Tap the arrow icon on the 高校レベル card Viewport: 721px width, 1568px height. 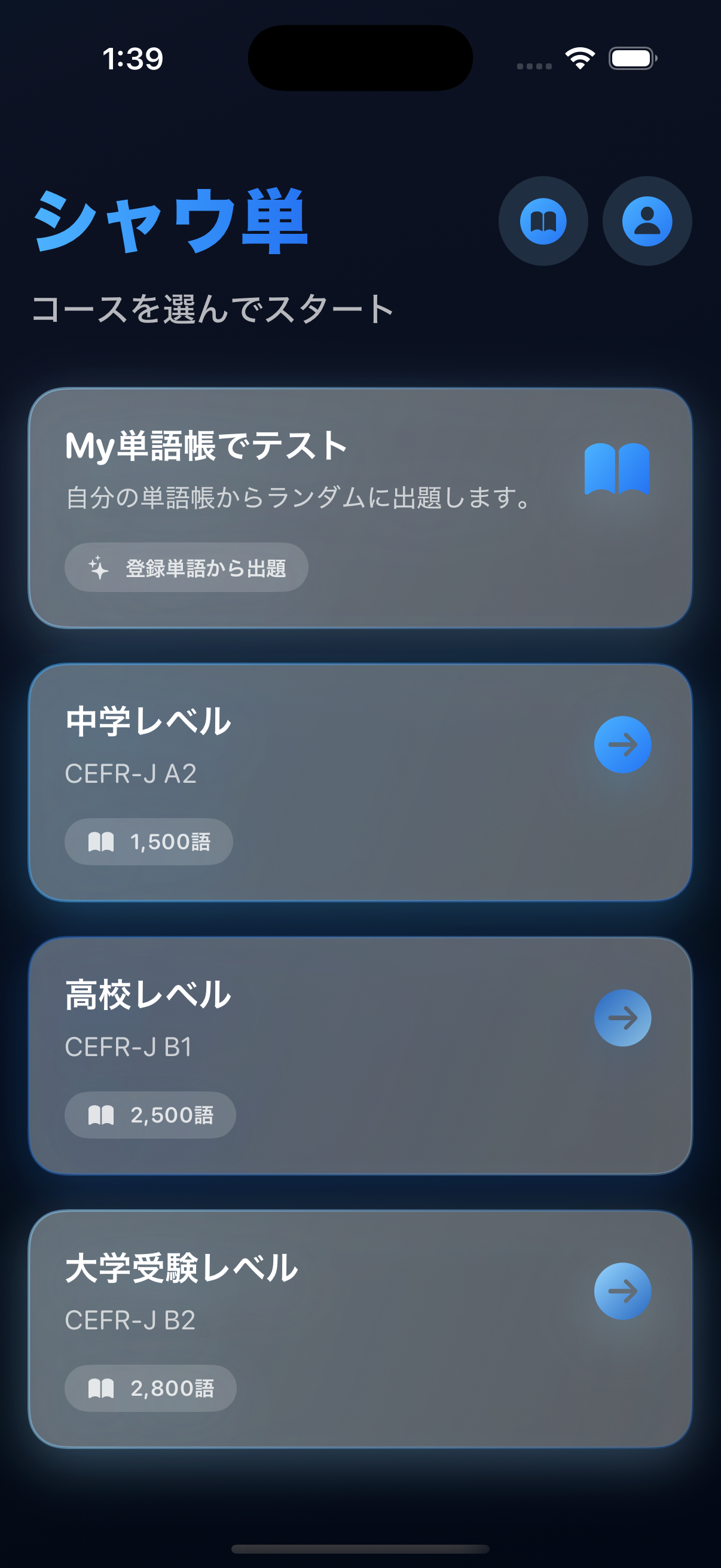(622, 1019)
